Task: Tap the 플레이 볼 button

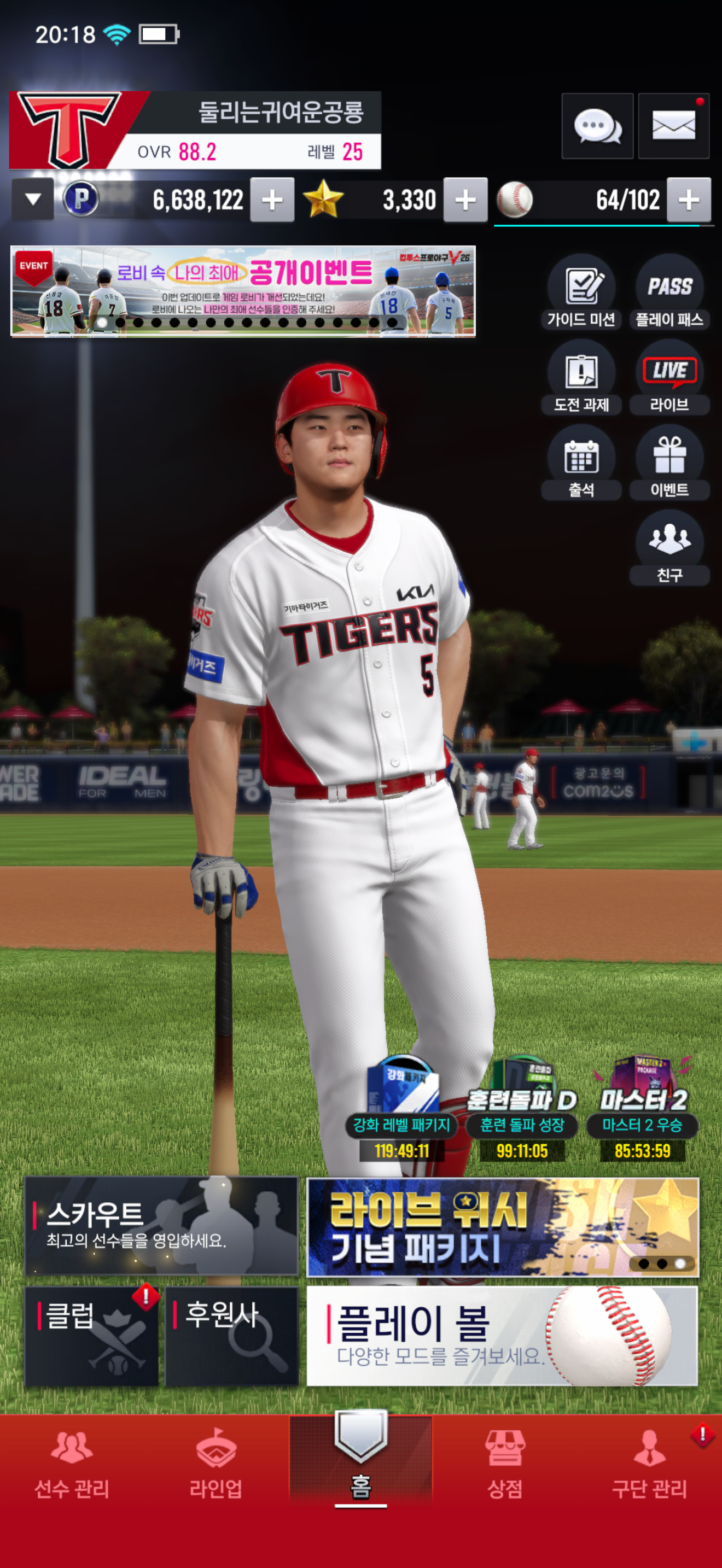Action: tap(502, 1336)
